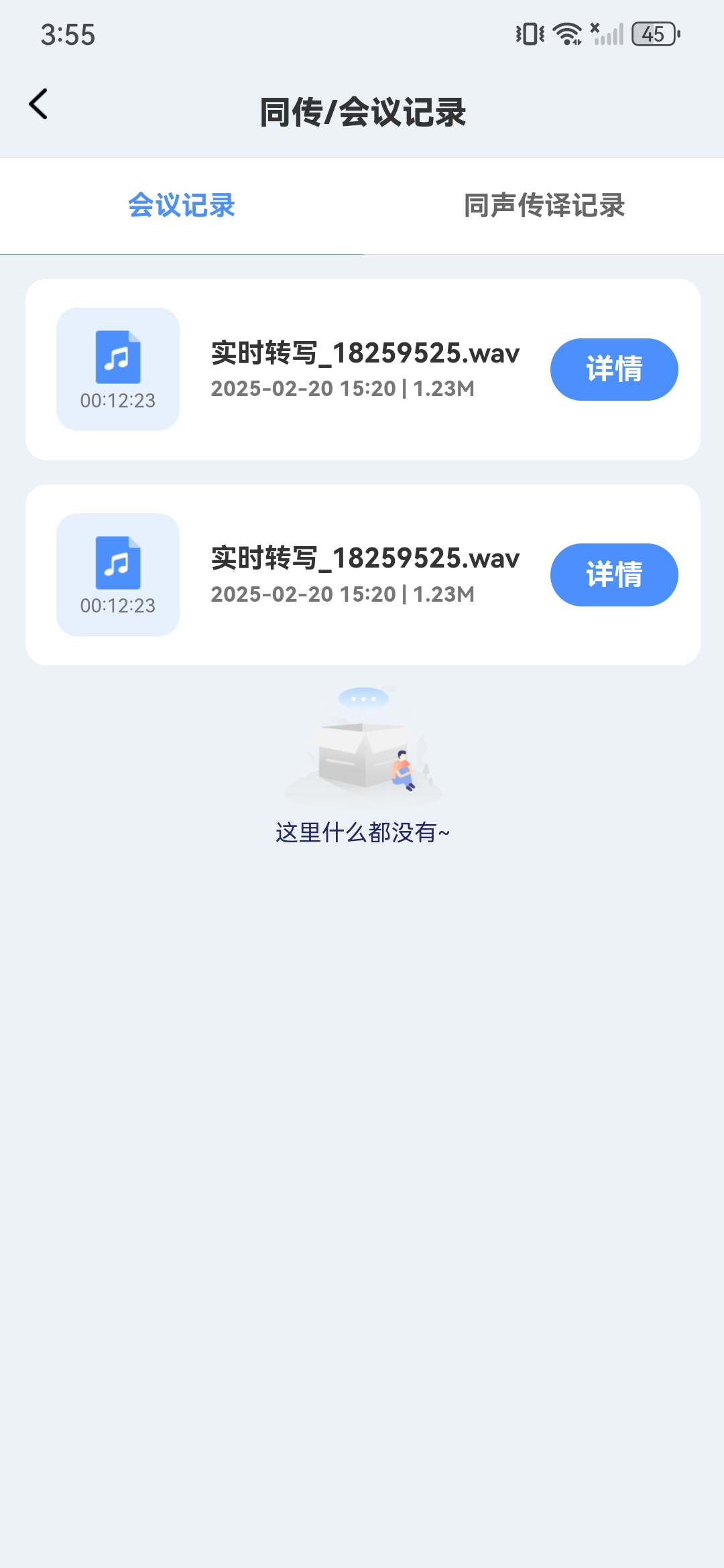Open 详情 for the second recording
Image resolution: width=724 pixels, height=1568 pixels.
[613, 575]
